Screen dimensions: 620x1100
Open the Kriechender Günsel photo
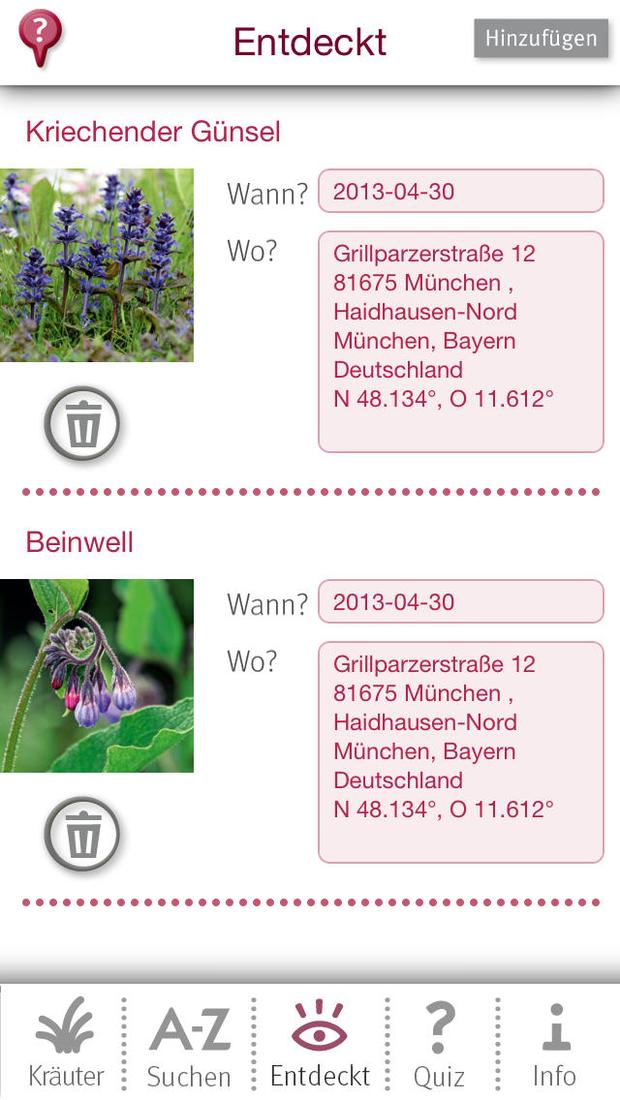97,265
